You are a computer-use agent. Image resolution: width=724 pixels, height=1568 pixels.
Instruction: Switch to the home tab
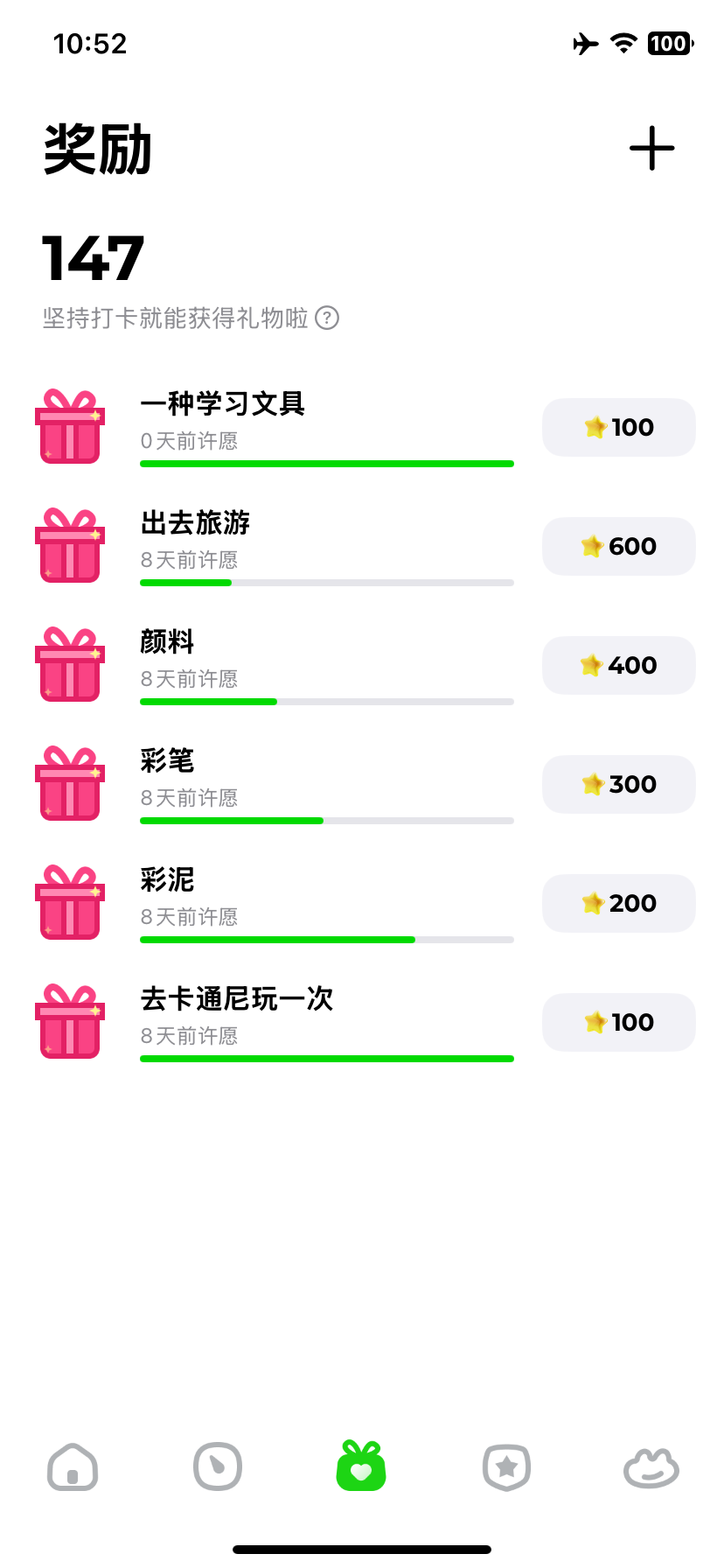[x=73, y=1466]
